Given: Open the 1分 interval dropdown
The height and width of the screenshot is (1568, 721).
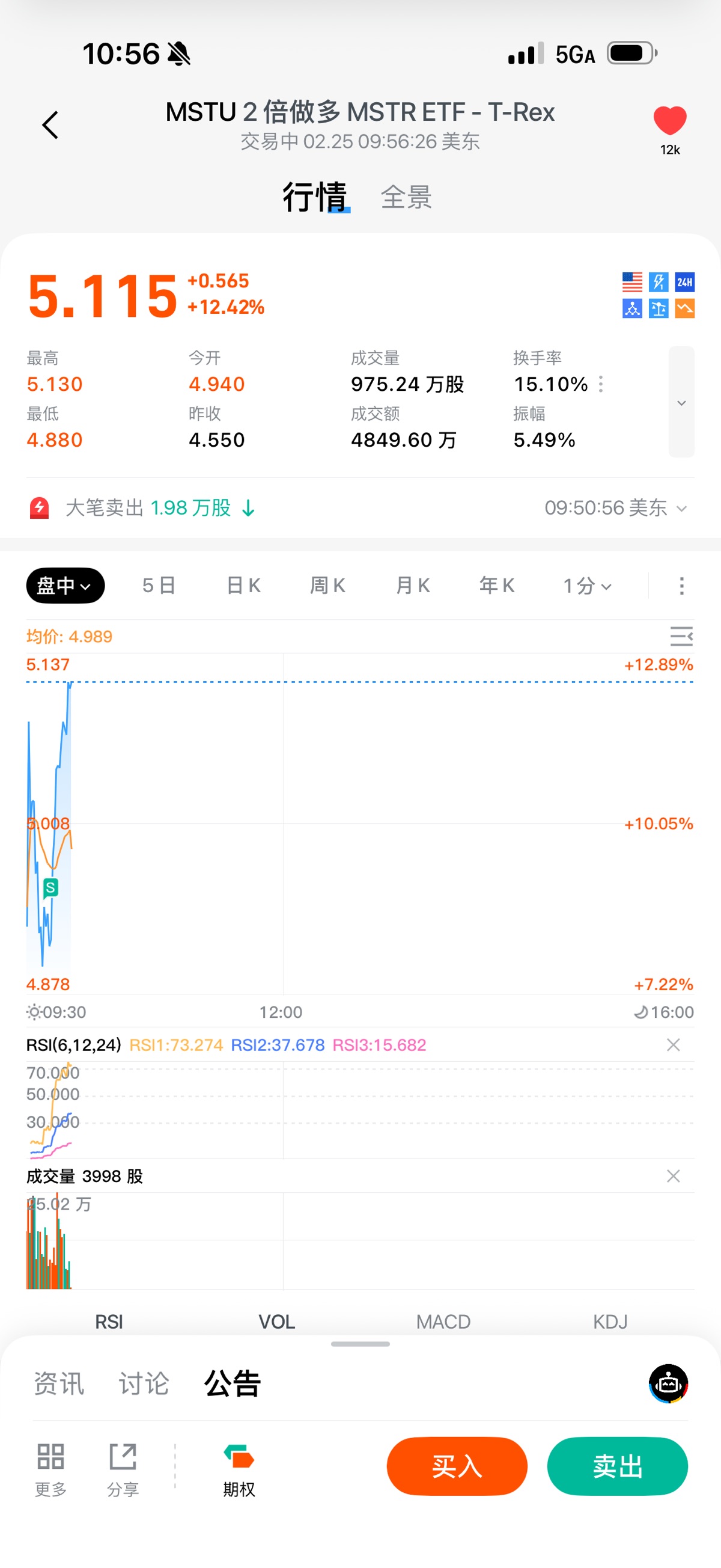Looking at the screenshot, I should [x=586, y=586].
